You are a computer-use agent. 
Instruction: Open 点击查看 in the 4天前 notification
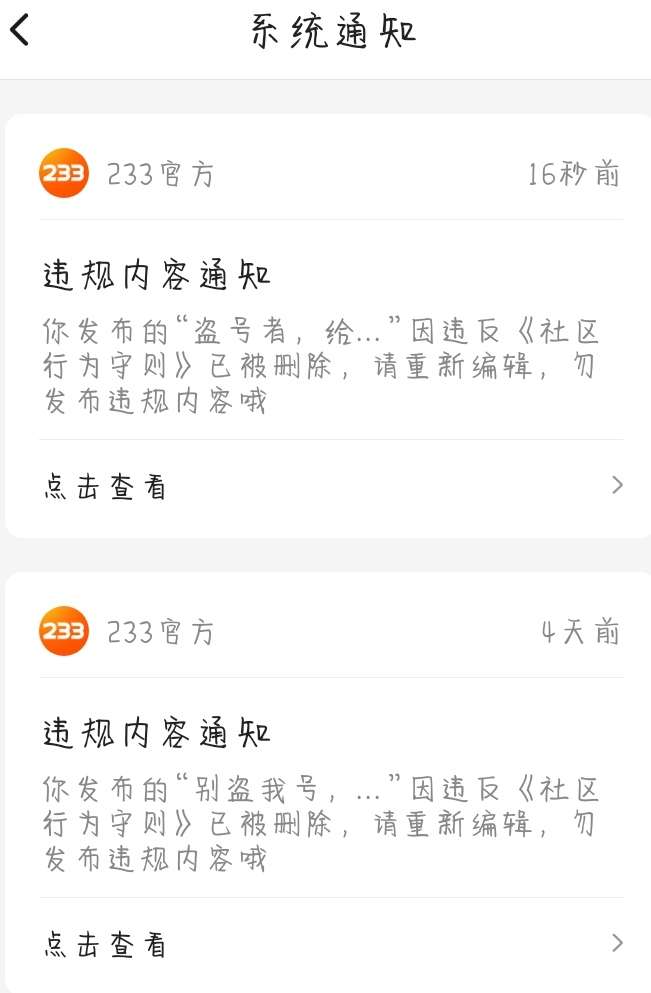[x=332, y=944]
